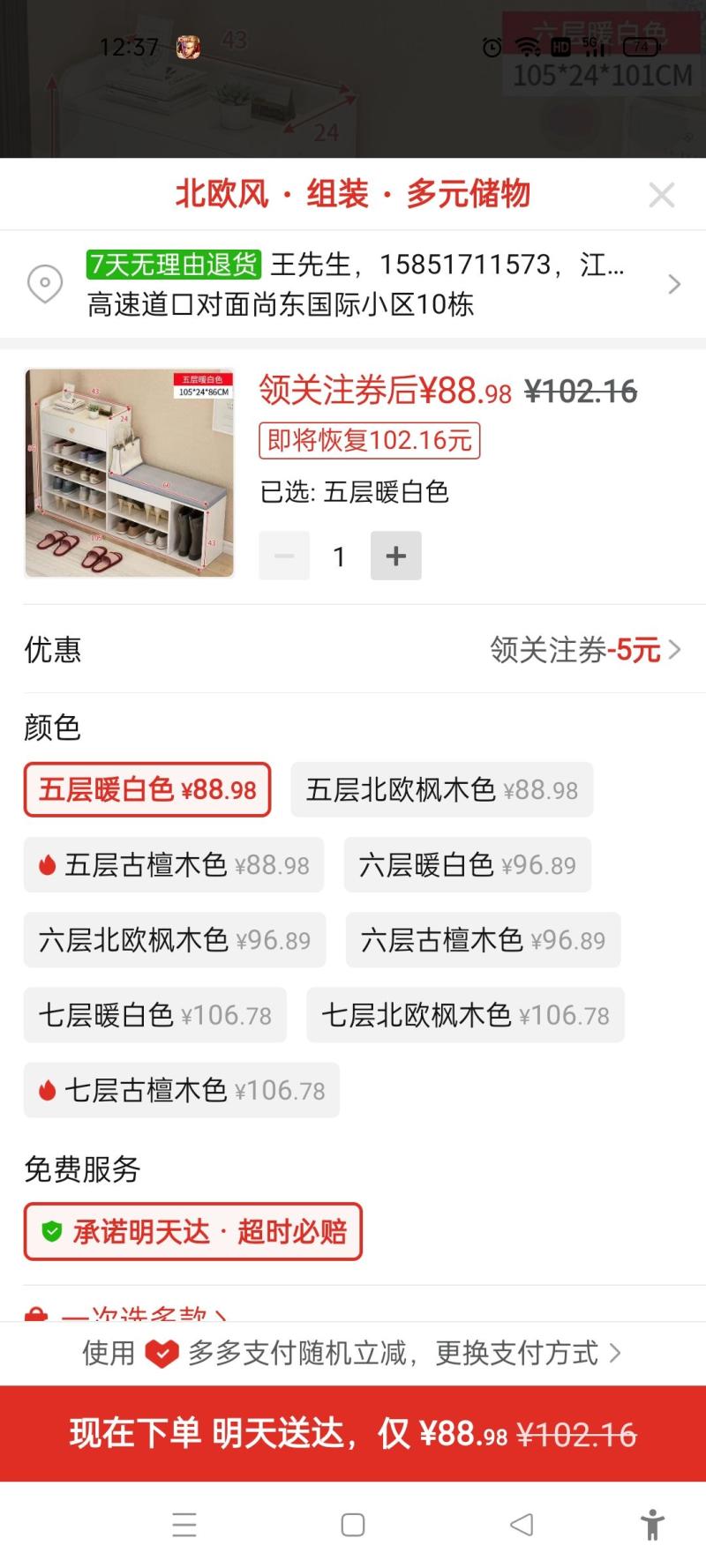
Task: Pick 五层古檀木色 at ¥88.98
Action: point(174,865)
